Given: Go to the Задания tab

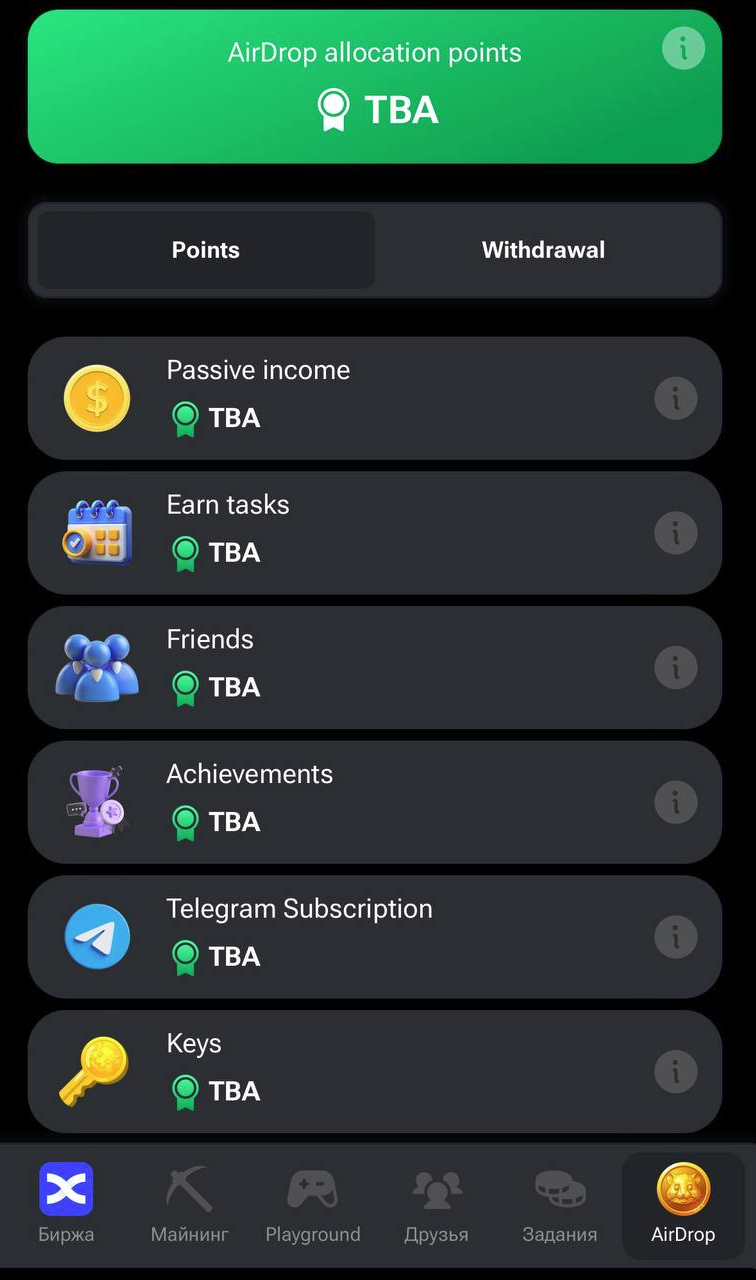Looking at the screenshot, I should (560, 1204).
